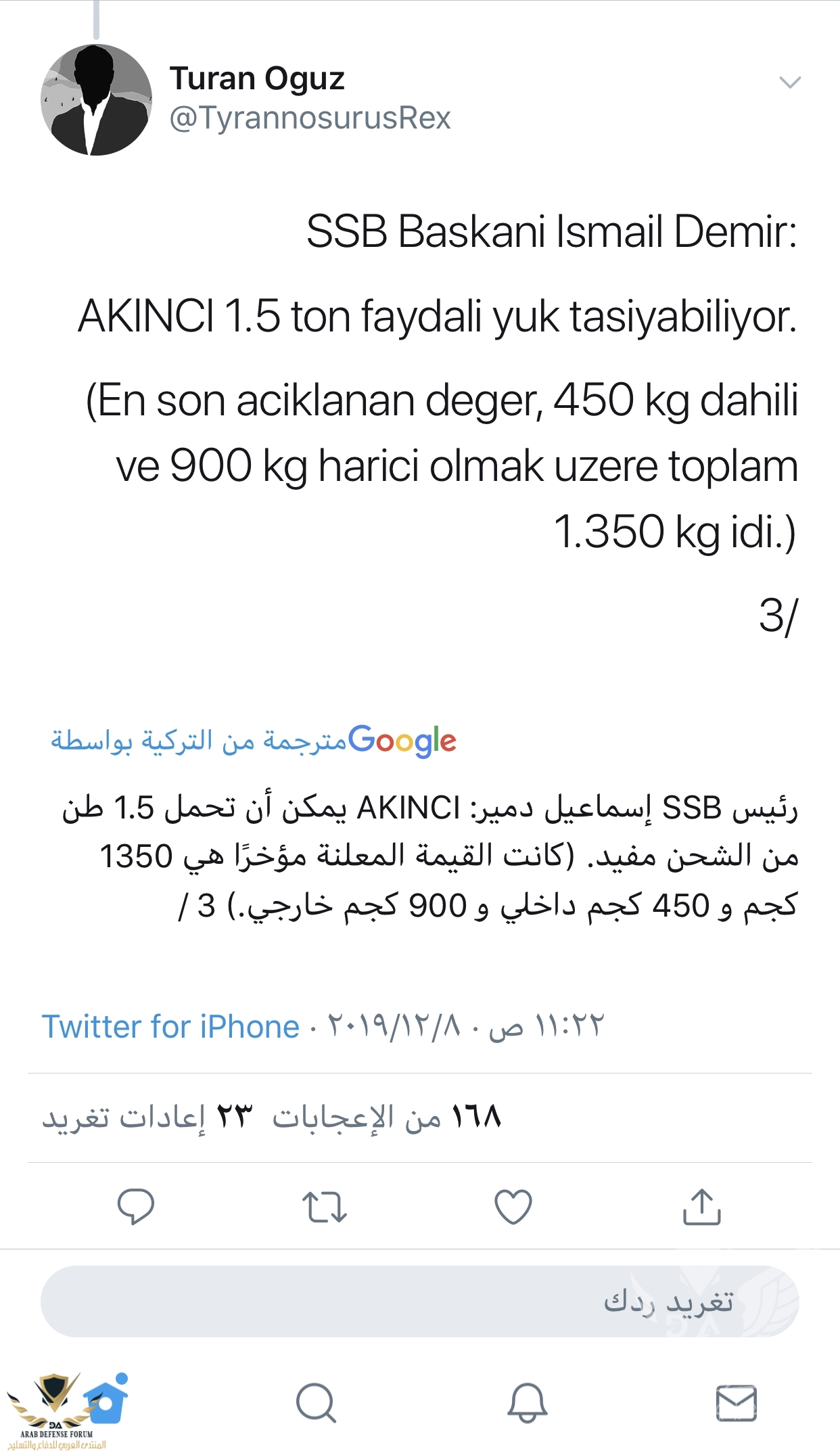Open the Messages envelope tab

pyautogui.click(x=737, y=1403)
